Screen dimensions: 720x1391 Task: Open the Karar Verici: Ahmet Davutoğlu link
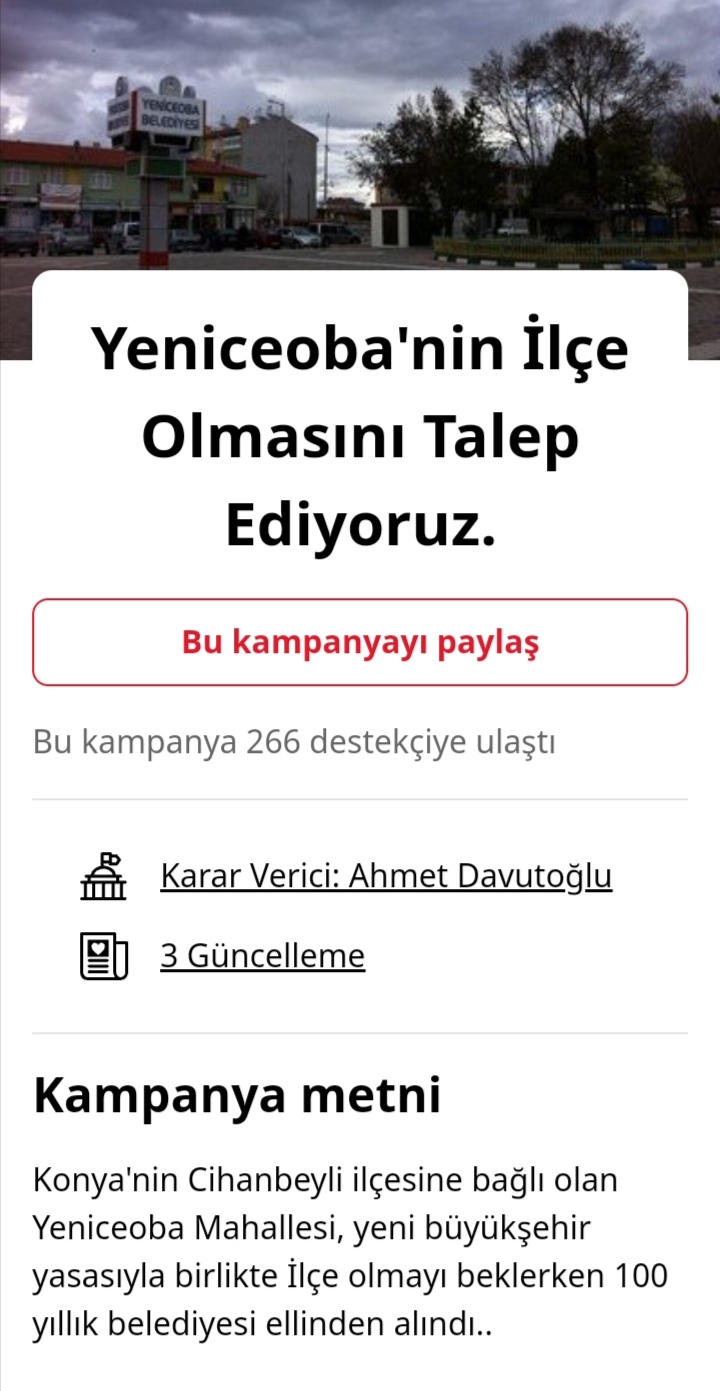pos(385,876)
